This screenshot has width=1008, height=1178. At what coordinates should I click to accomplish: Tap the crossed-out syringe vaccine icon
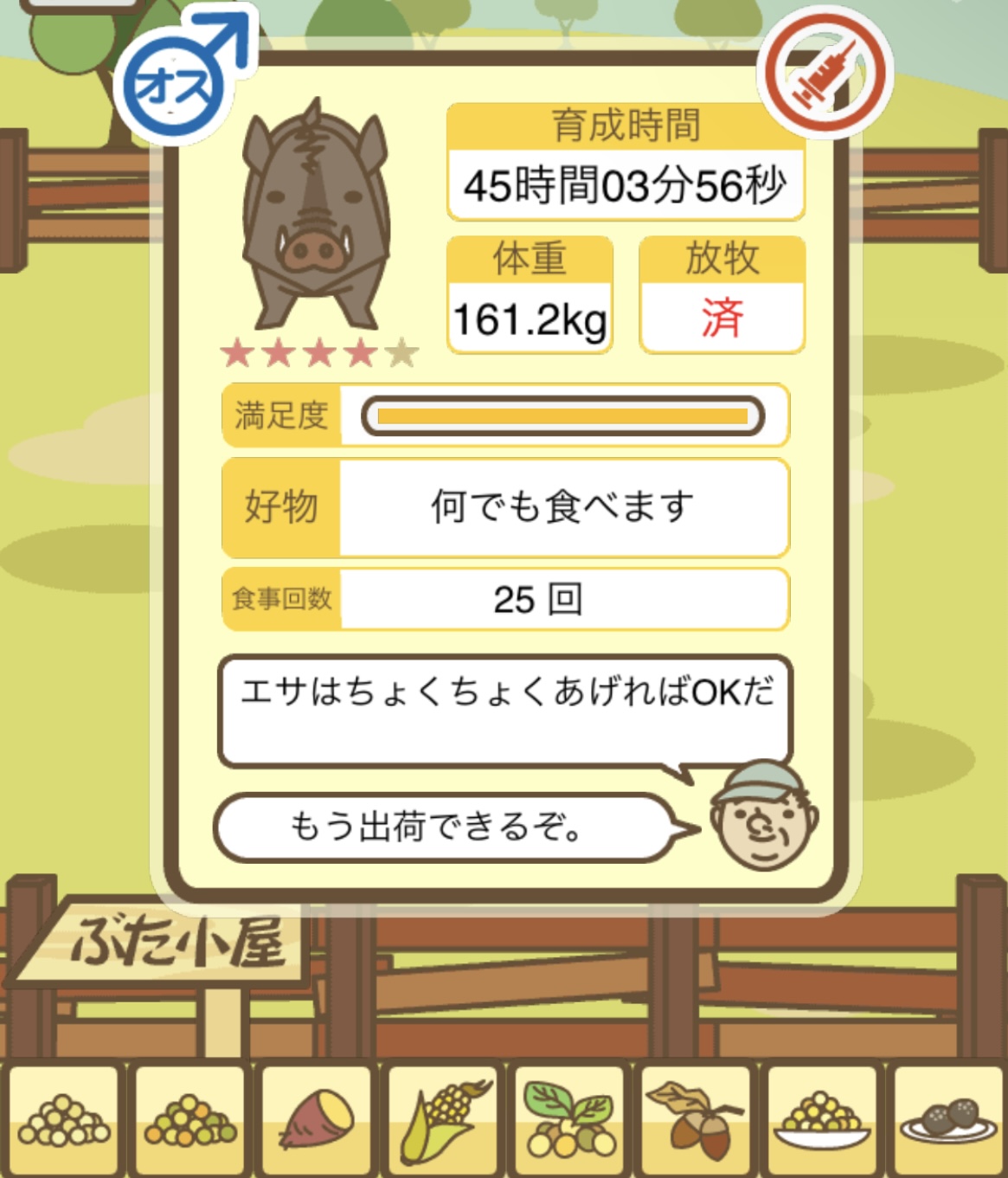click(x=825, y=73)
